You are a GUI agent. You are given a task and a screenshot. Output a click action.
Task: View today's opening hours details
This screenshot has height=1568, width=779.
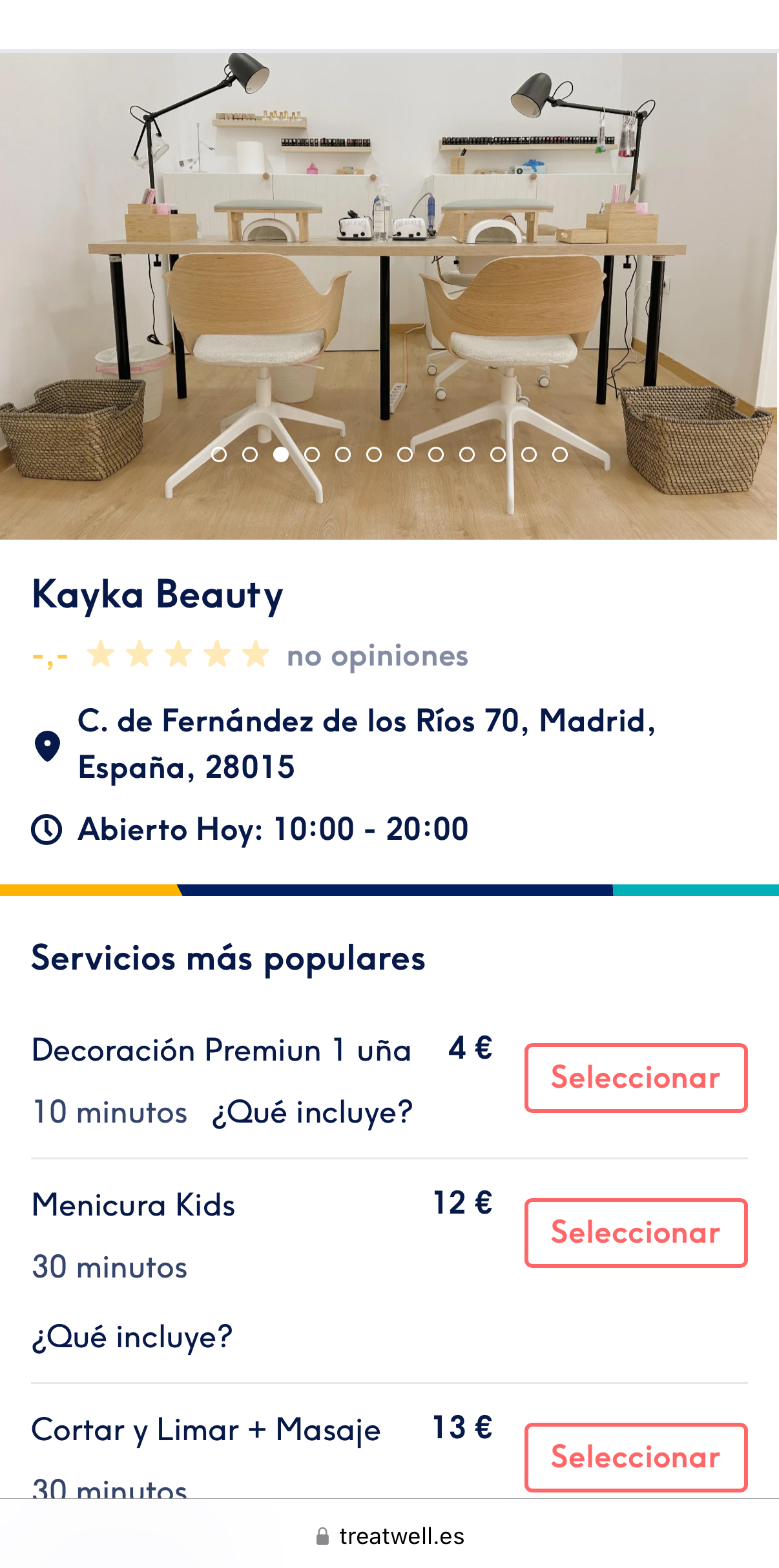[x=272, y=829]
